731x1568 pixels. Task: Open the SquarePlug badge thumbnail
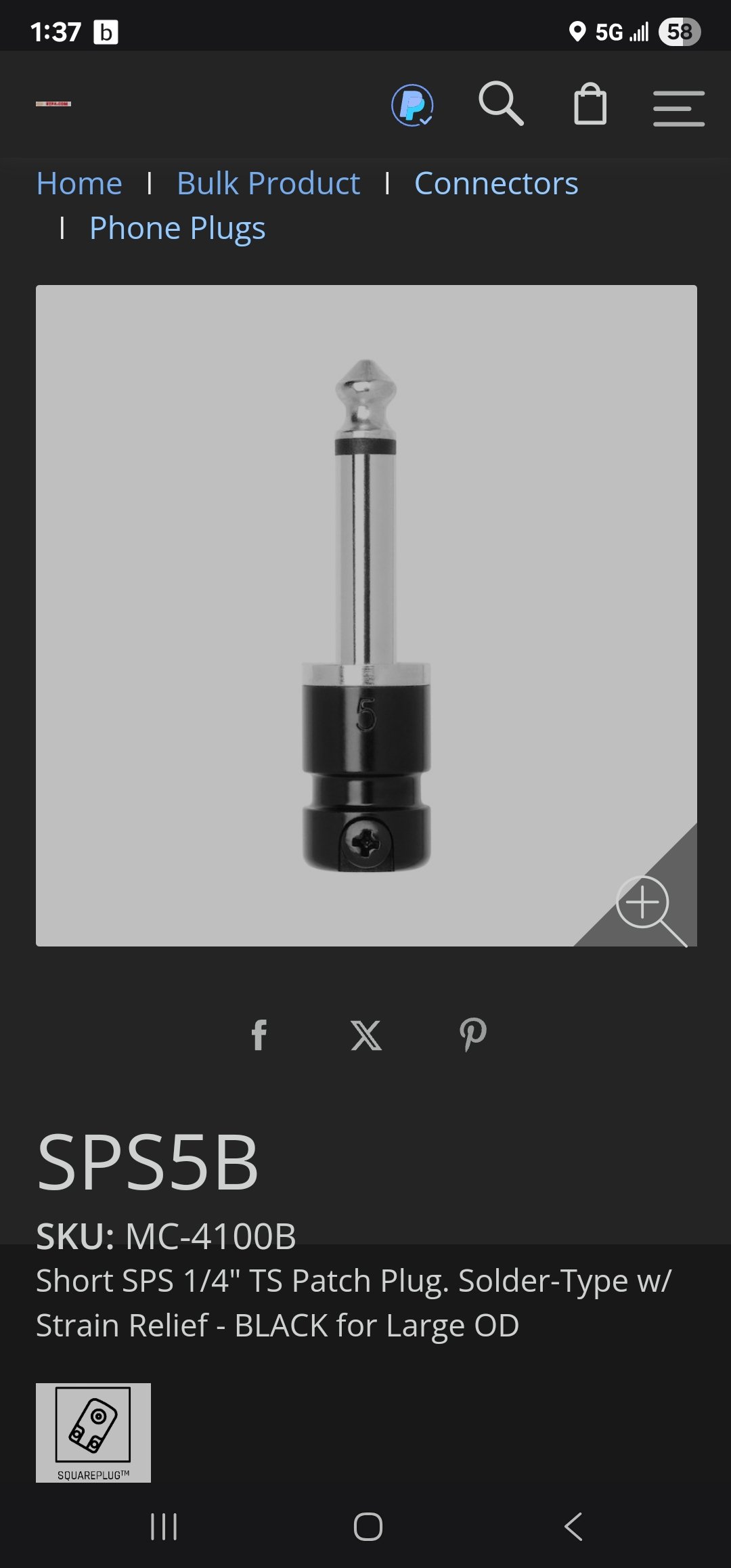93,1433
